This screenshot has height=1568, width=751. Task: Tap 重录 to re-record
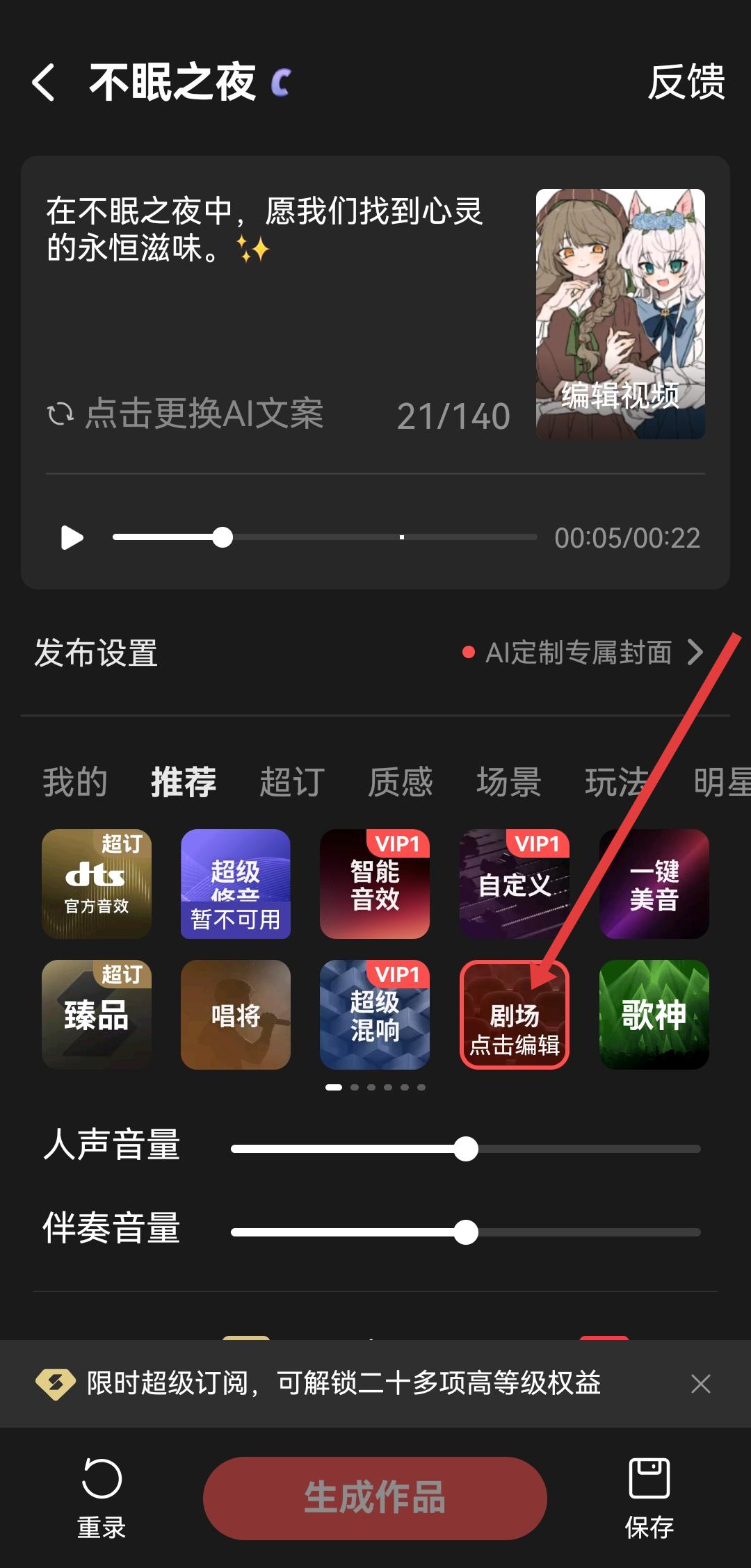pyautogui.click(x=102, y=1497)
